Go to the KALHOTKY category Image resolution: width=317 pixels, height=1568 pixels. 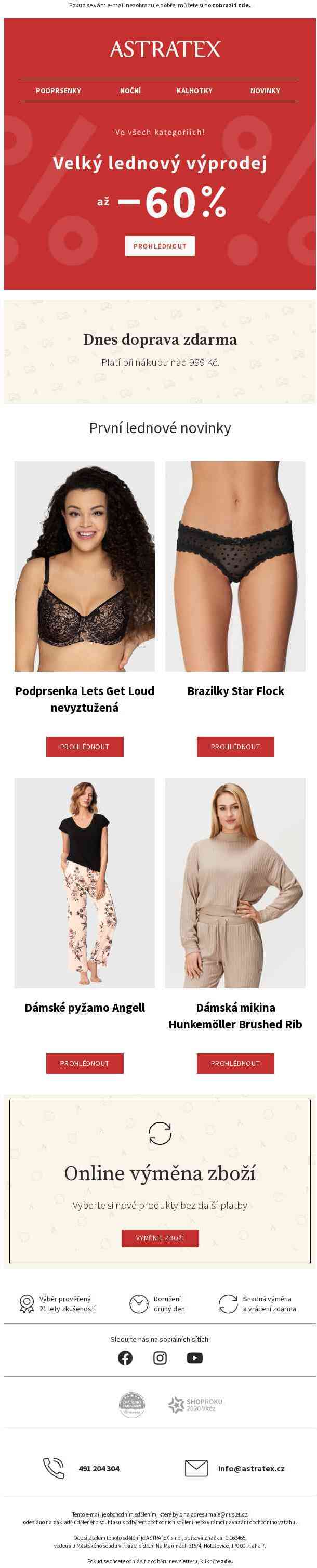(194, 90)
